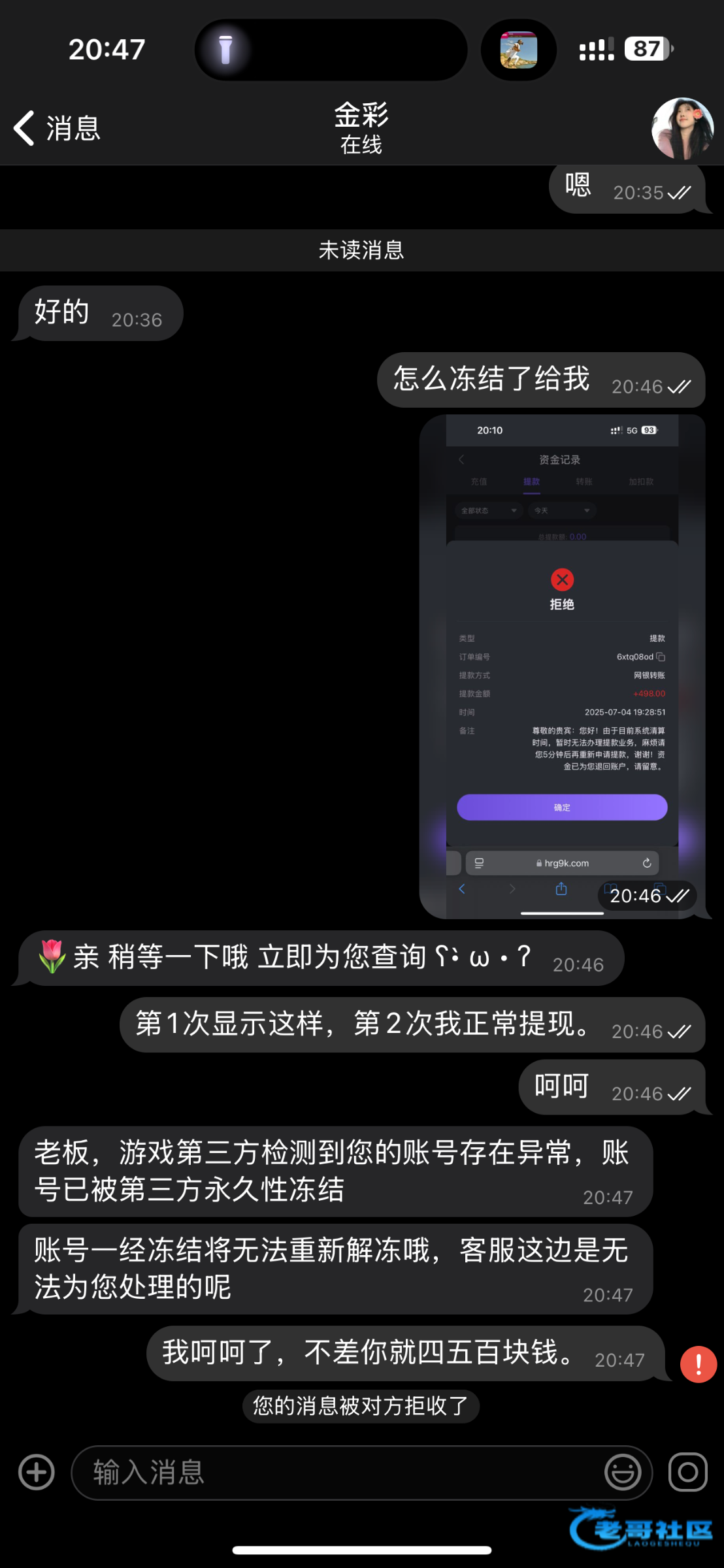The height and width of the screenshot is (1568, 724).
Task: Open the emoji picker
Action: click(622, 1473)
